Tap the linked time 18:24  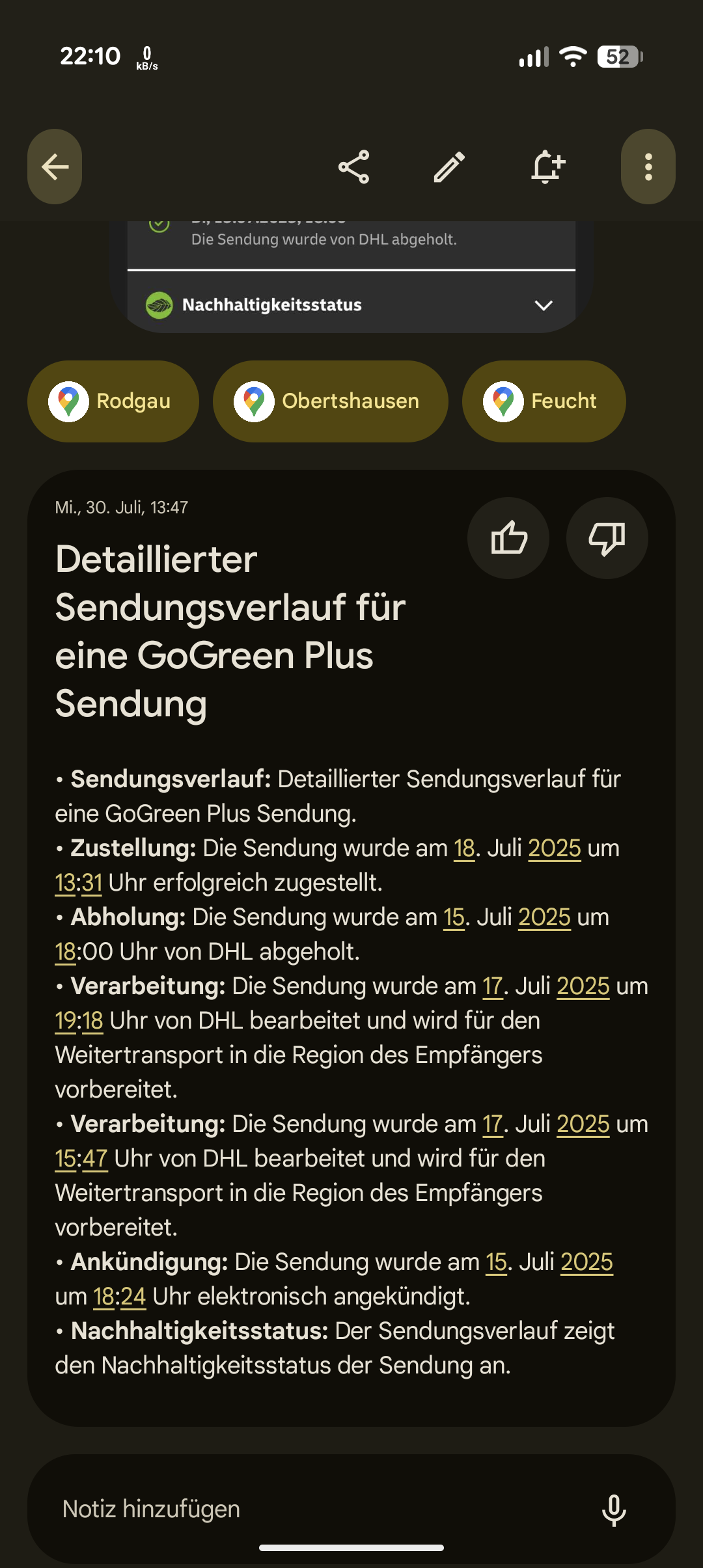pyautogui.click(x=120, y=1297)
